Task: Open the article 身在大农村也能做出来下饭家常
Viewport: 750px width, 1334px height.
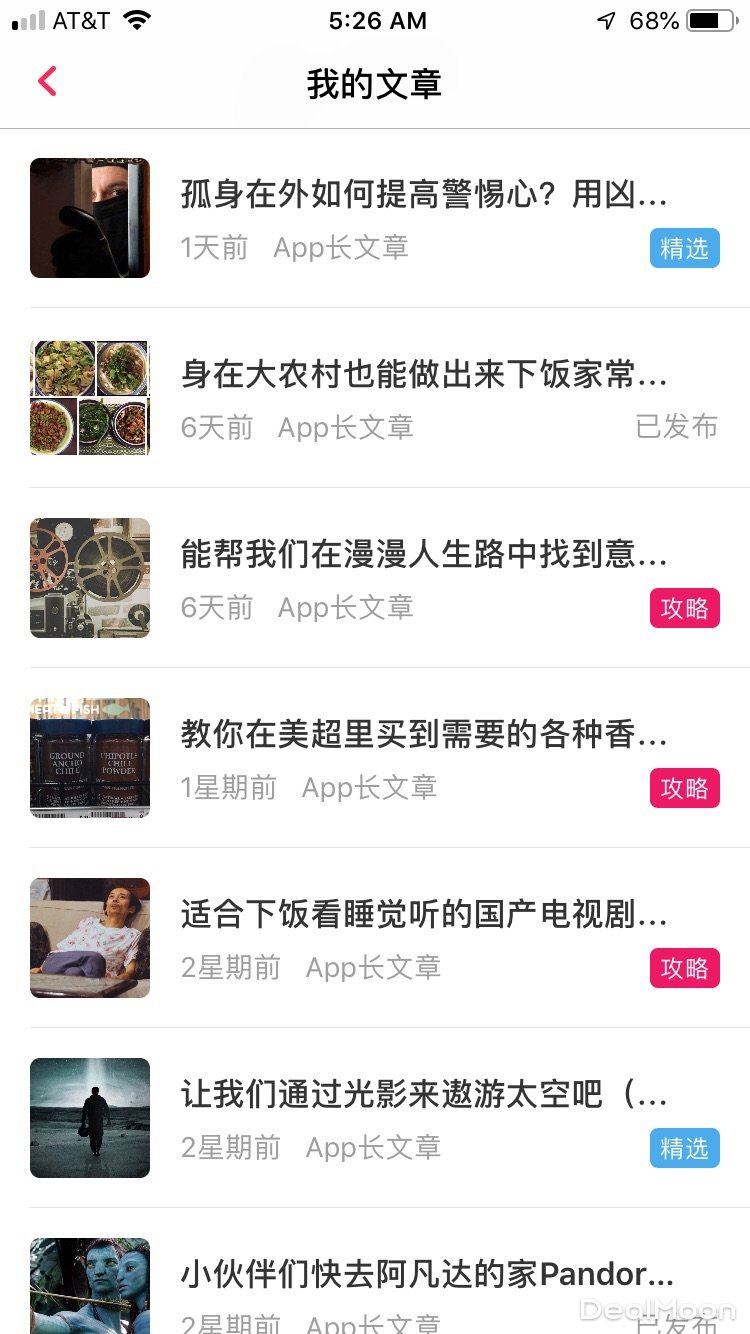Action: [x=423, y=375]
